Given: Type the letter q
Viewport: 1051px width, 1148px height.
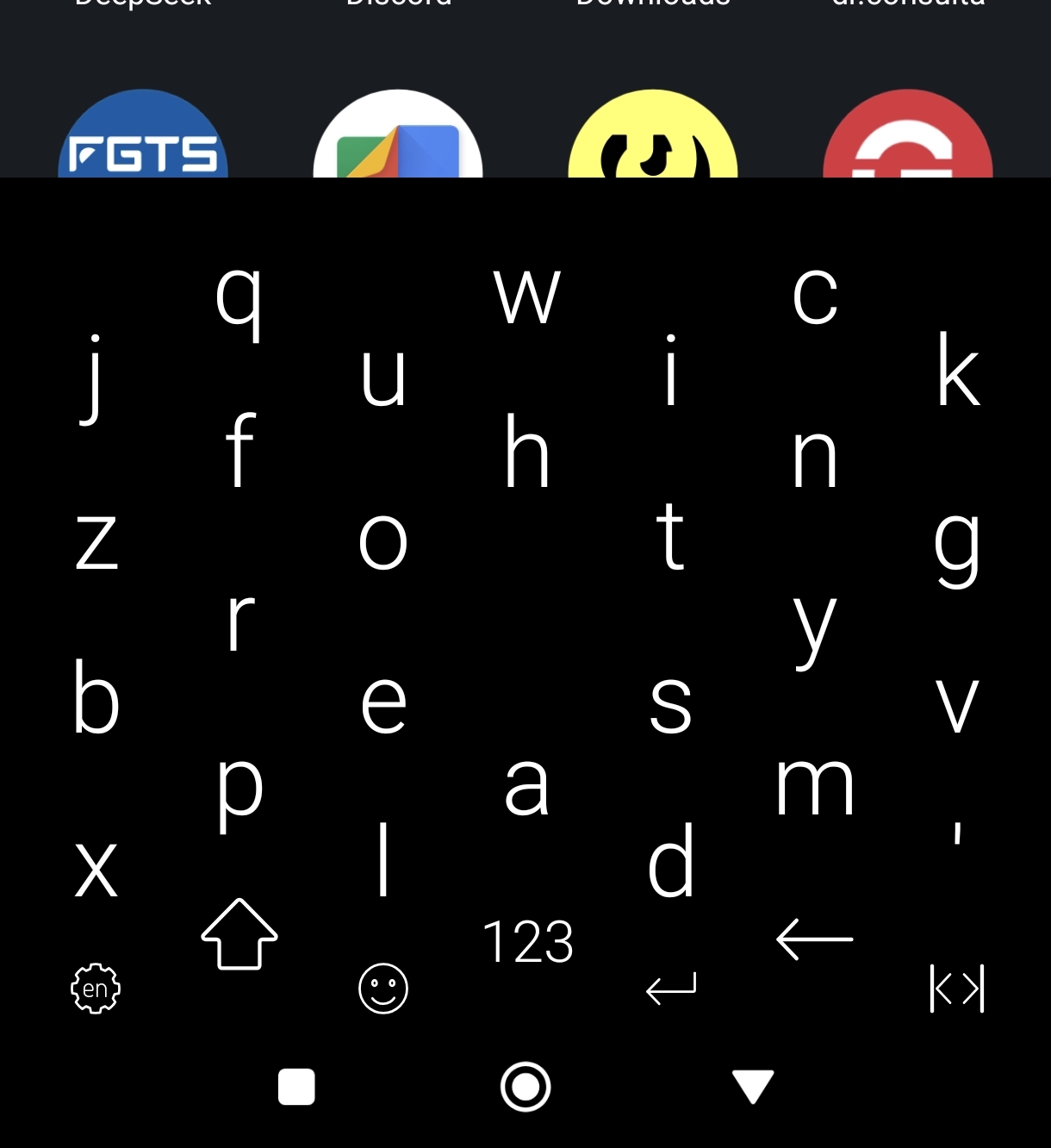Looking at the screenshot, I should click(239, 297).
